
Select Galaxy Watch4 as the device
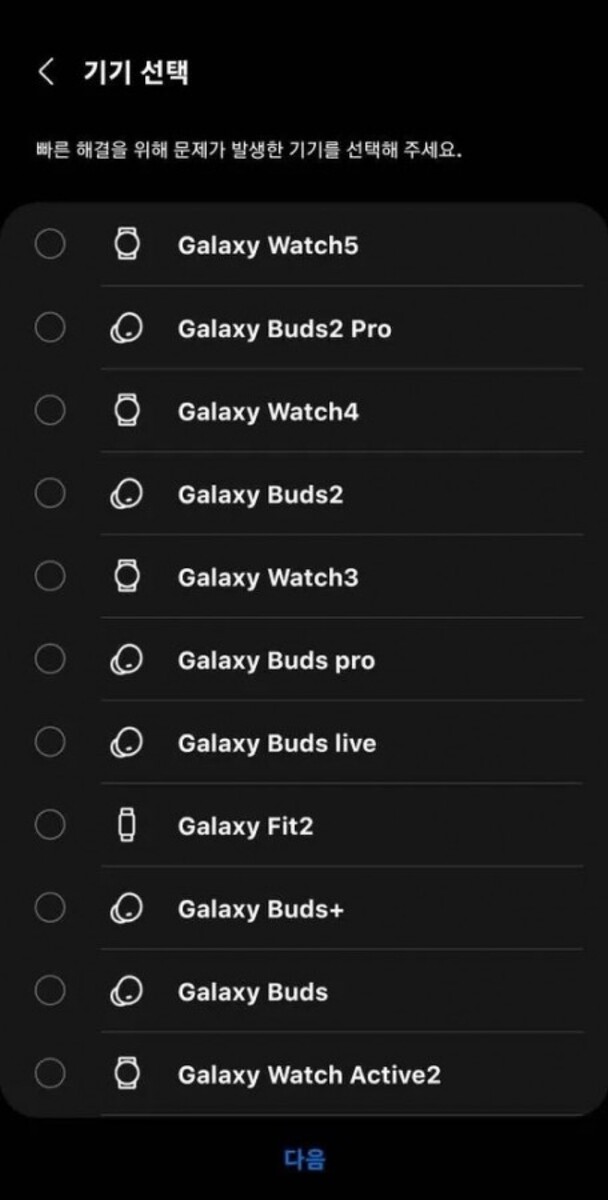pyautogui.click(x=50, y=411)
